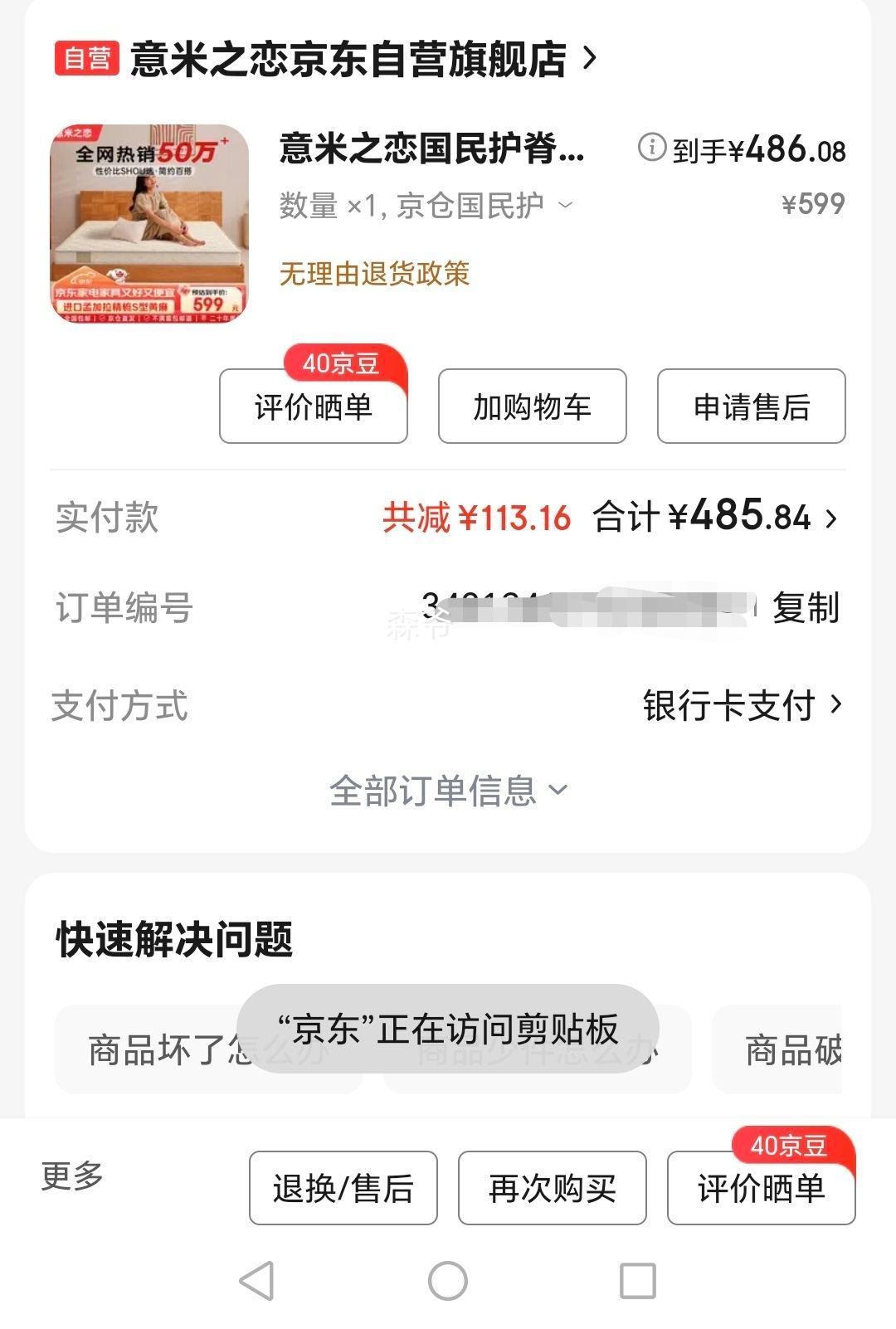Tap the info icon beside 到手 price
The height and width of the screenshot is (1329, 896).
pos(651,148)
